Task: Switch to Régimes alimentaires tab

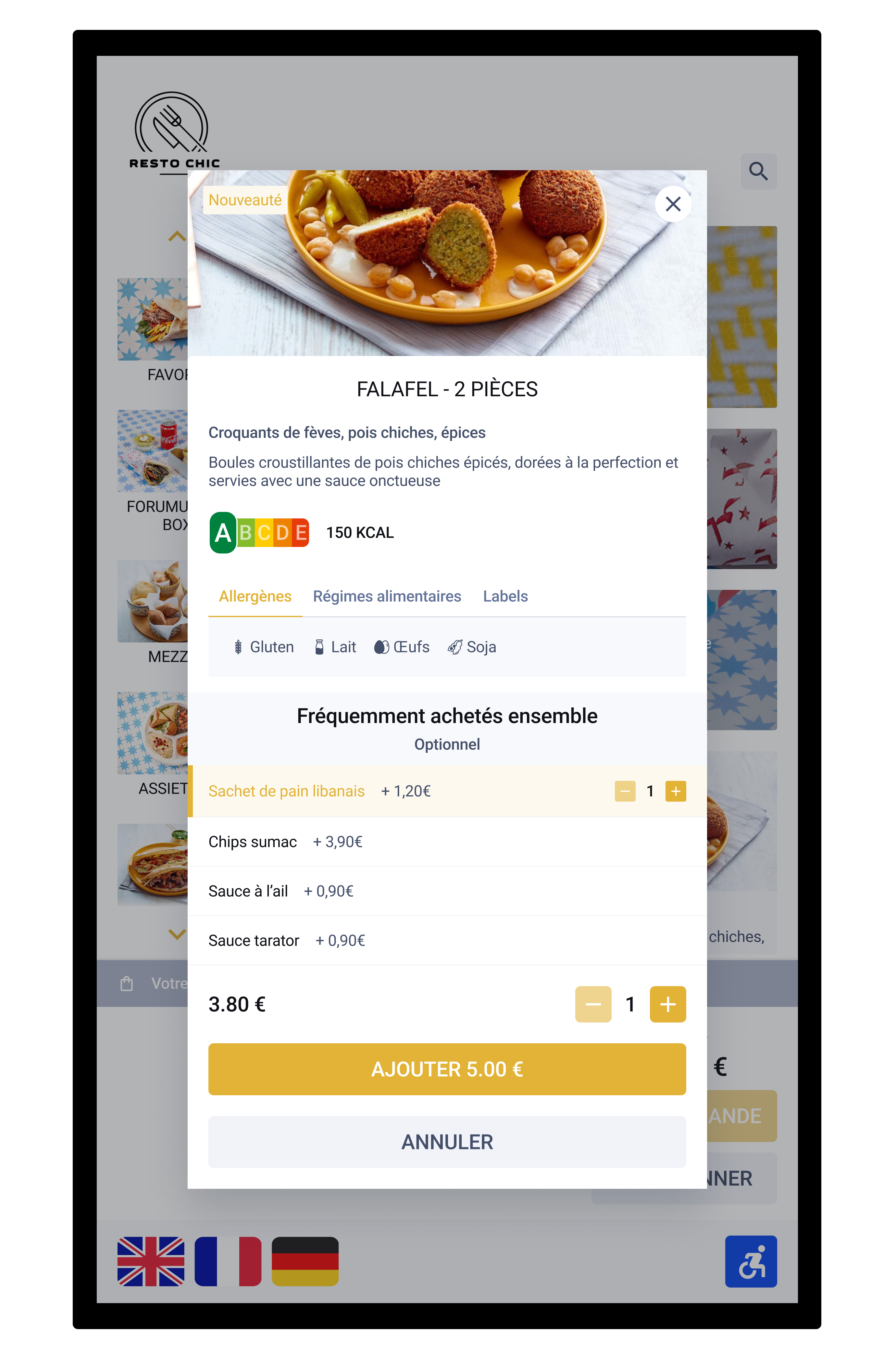Action: [387, 596]
